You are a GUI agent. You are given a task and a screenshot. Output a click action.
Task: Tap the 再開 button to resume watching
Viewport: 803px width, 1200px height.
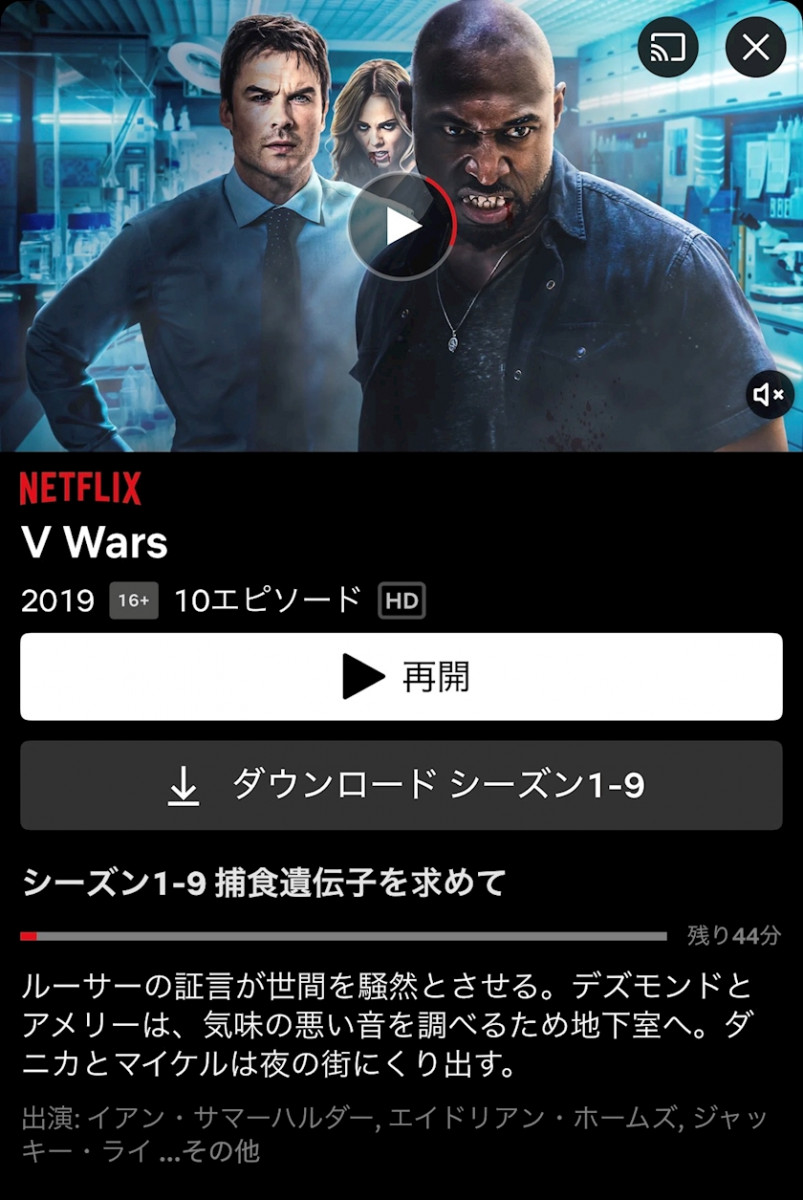click(x=401, y=677)
